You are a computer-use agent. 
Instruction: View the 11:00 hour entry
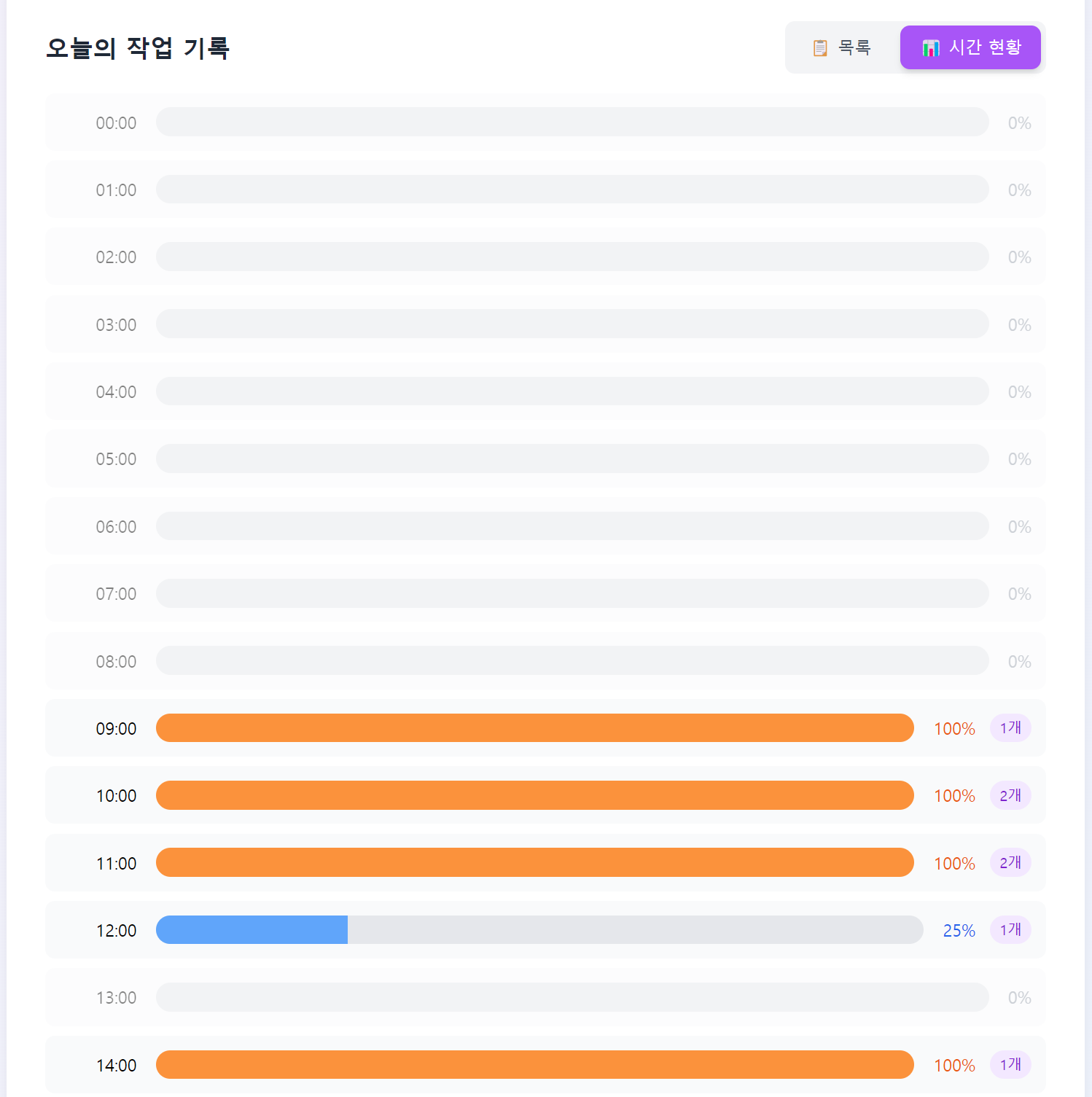545,863
